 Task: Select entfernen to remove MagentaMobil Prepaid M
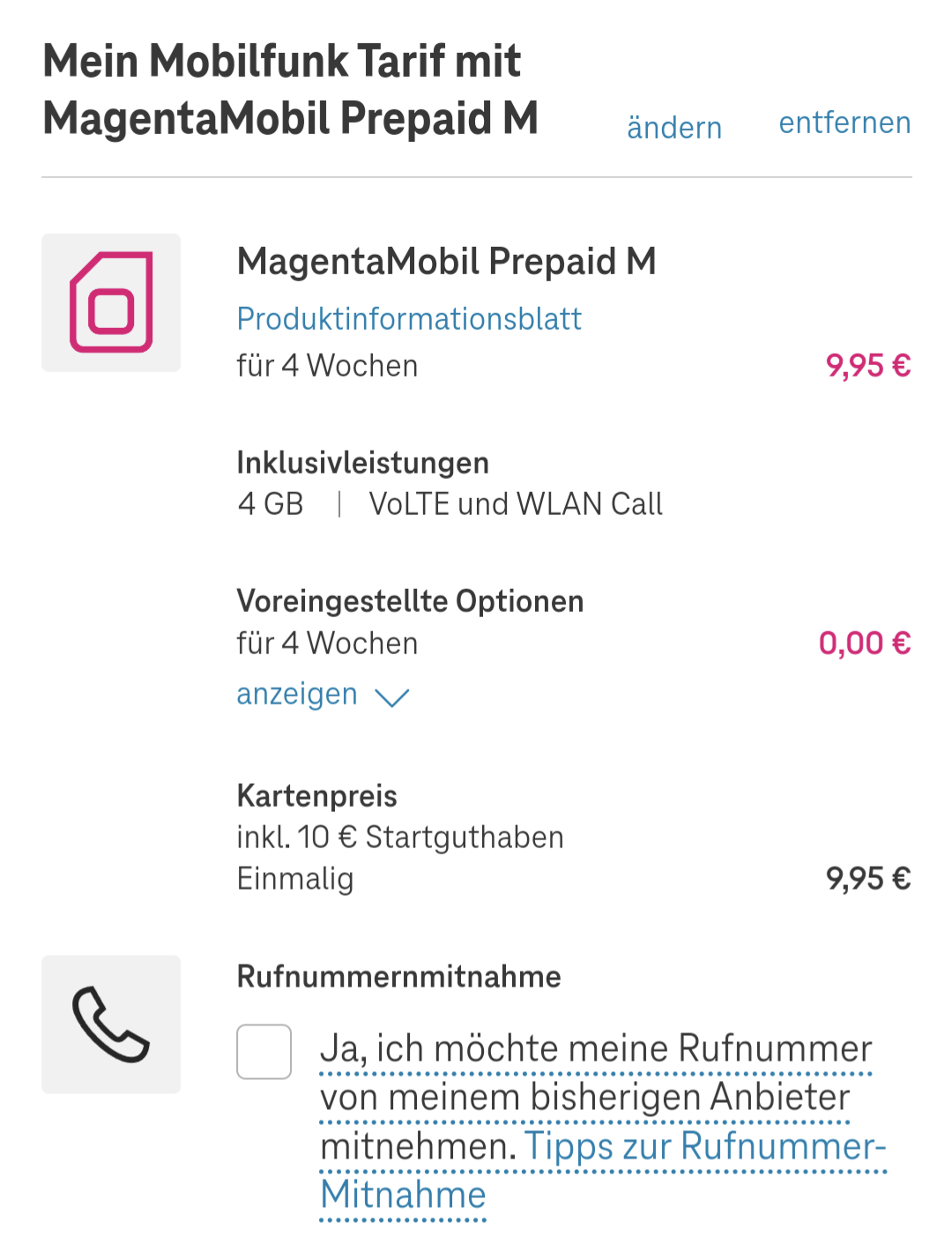(x=844, y=123)
